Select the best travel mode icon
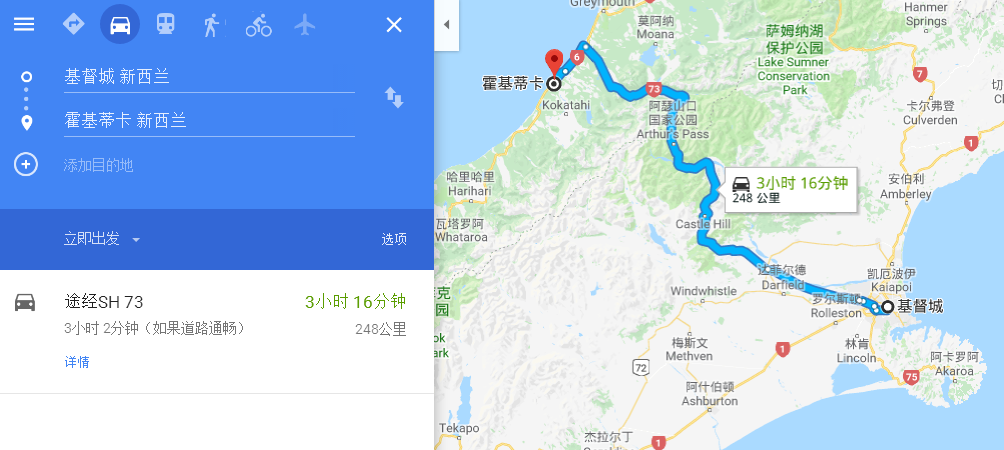1004x450 pixels. click(73, 24)
